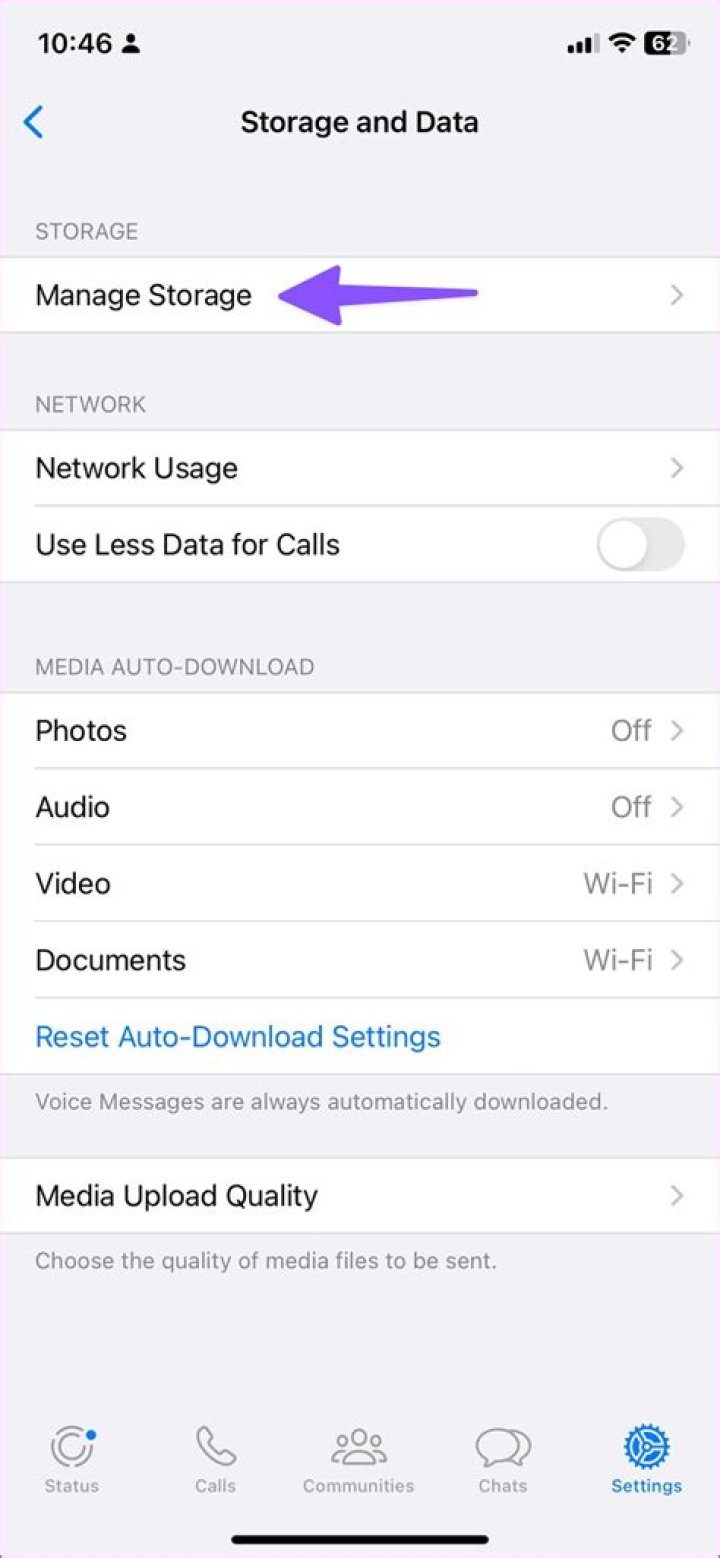The width and height of the screenshot is (720, 1558).
Task: Go back using the top-left arrow
Action: click(x=33, y=122)
